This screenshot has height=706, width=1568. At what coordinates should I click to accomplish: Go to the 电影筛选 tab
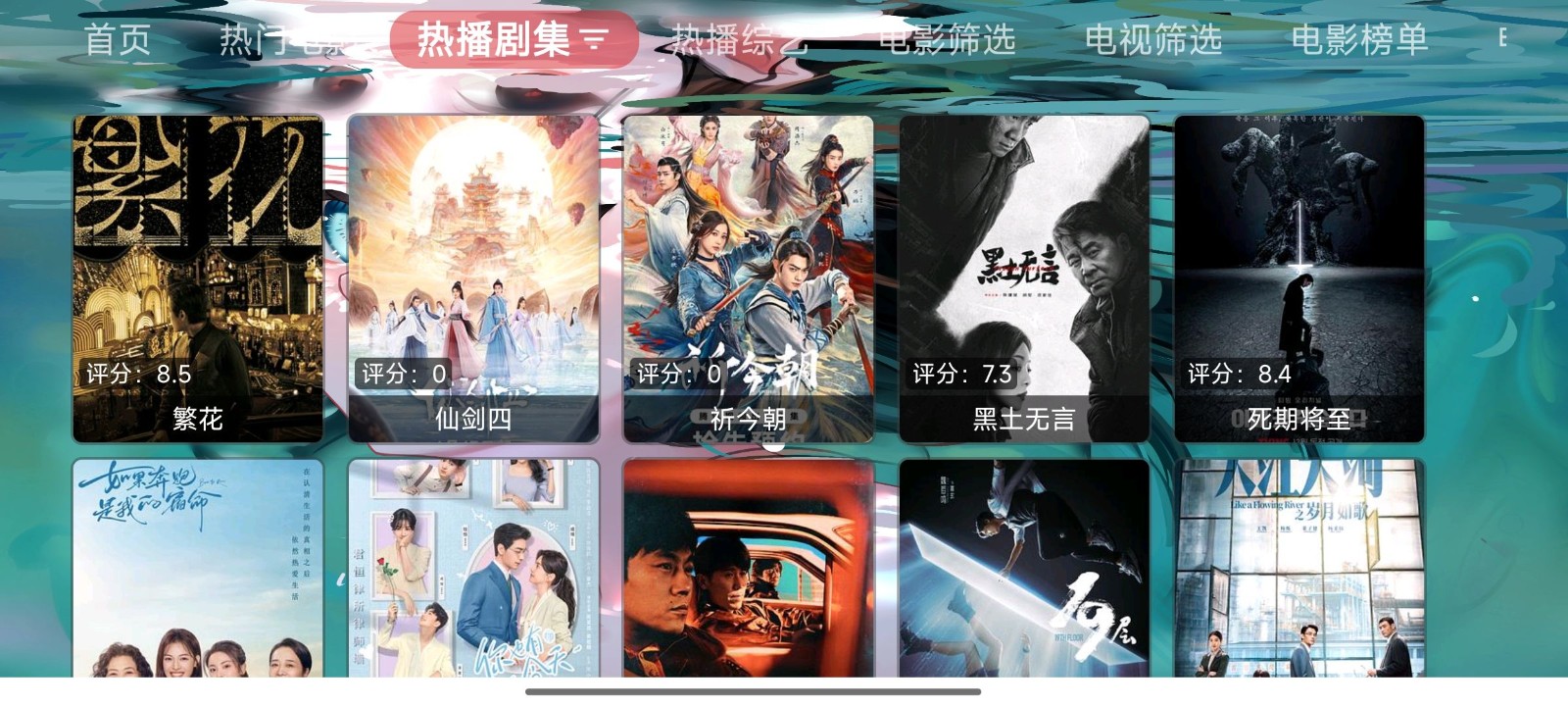(x=947, y=40)
